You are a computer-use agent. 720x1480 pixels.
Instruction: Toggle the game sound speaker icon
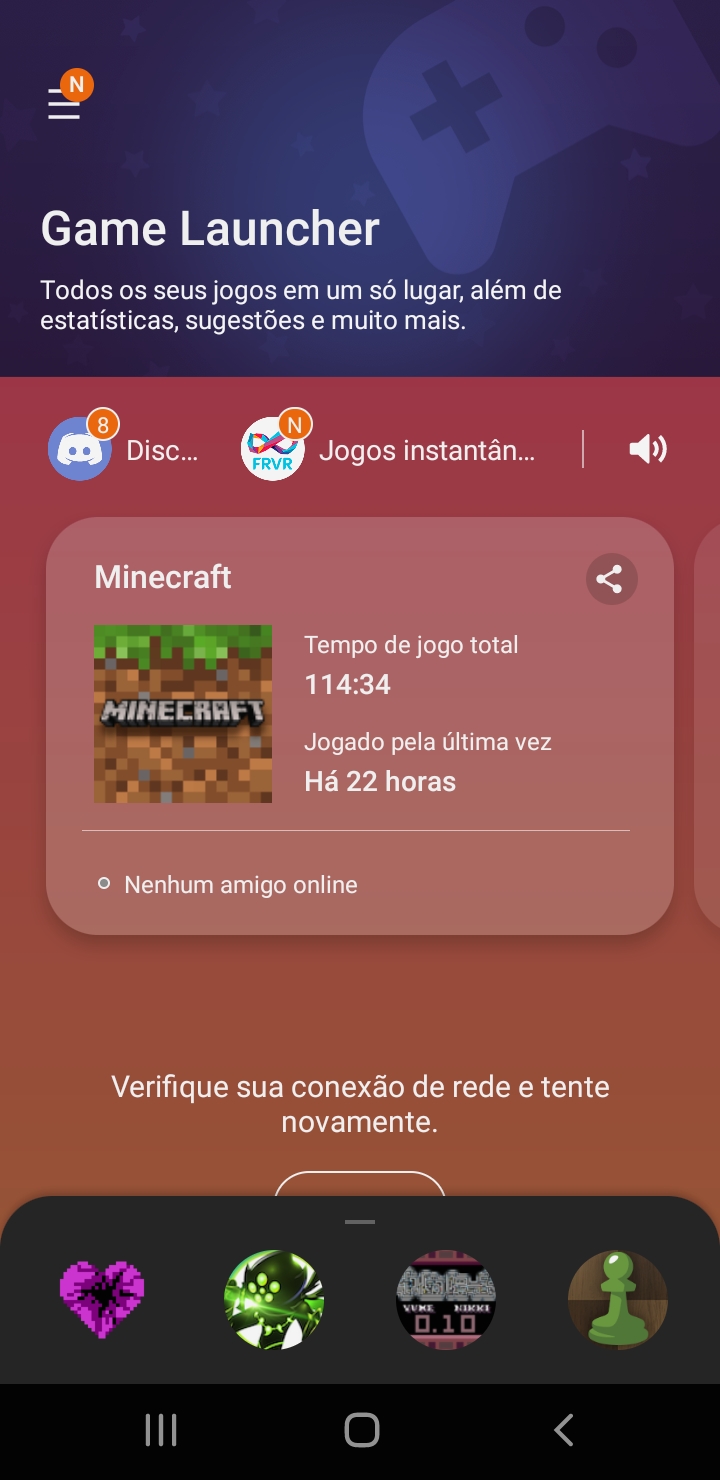647,450
